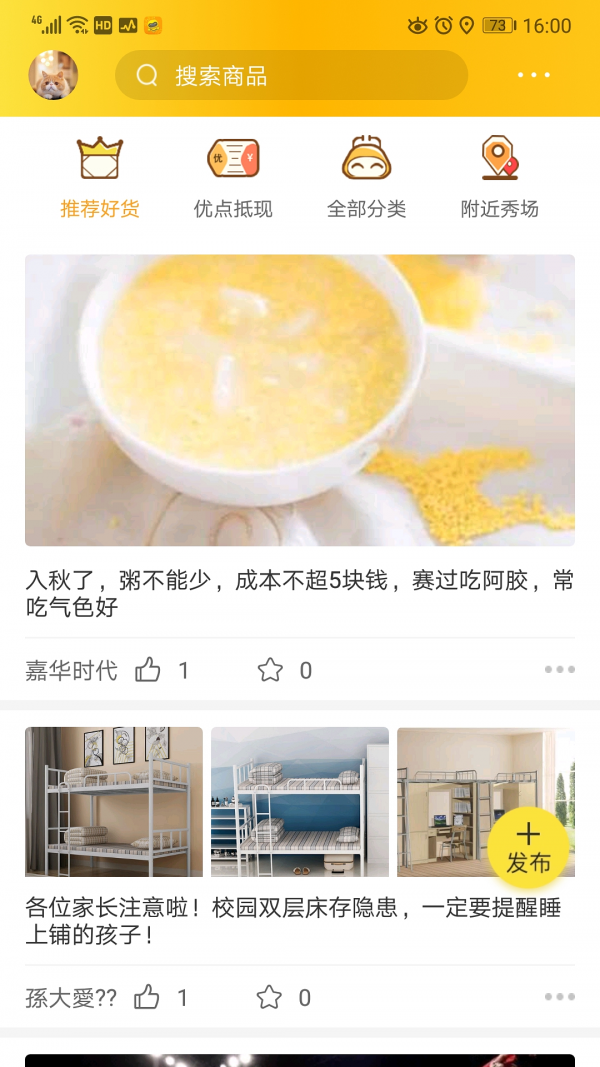Viewport: 600px width, 1067px height.
Task: View author 嘉华时代's profile
Action: 71,670
